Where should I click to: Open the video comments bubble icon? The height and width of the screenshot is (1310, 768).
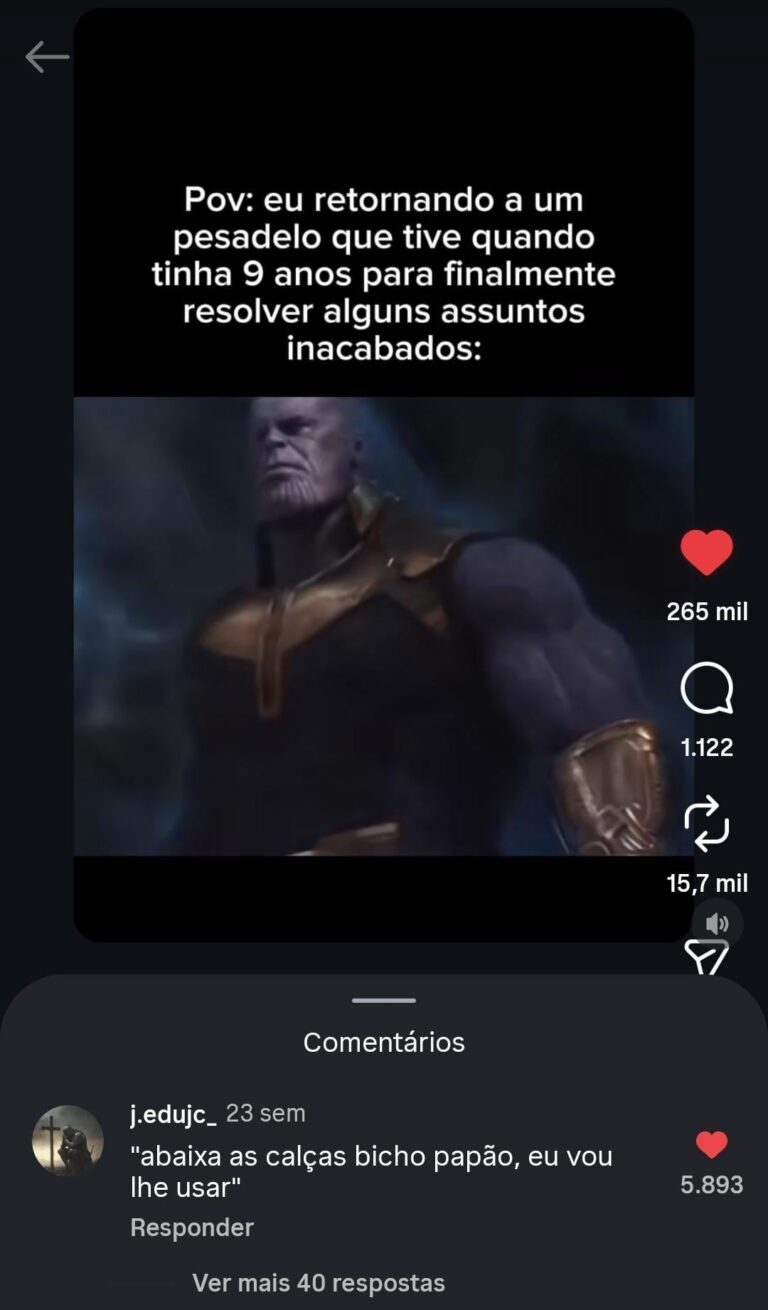click(x=706, y=690)
